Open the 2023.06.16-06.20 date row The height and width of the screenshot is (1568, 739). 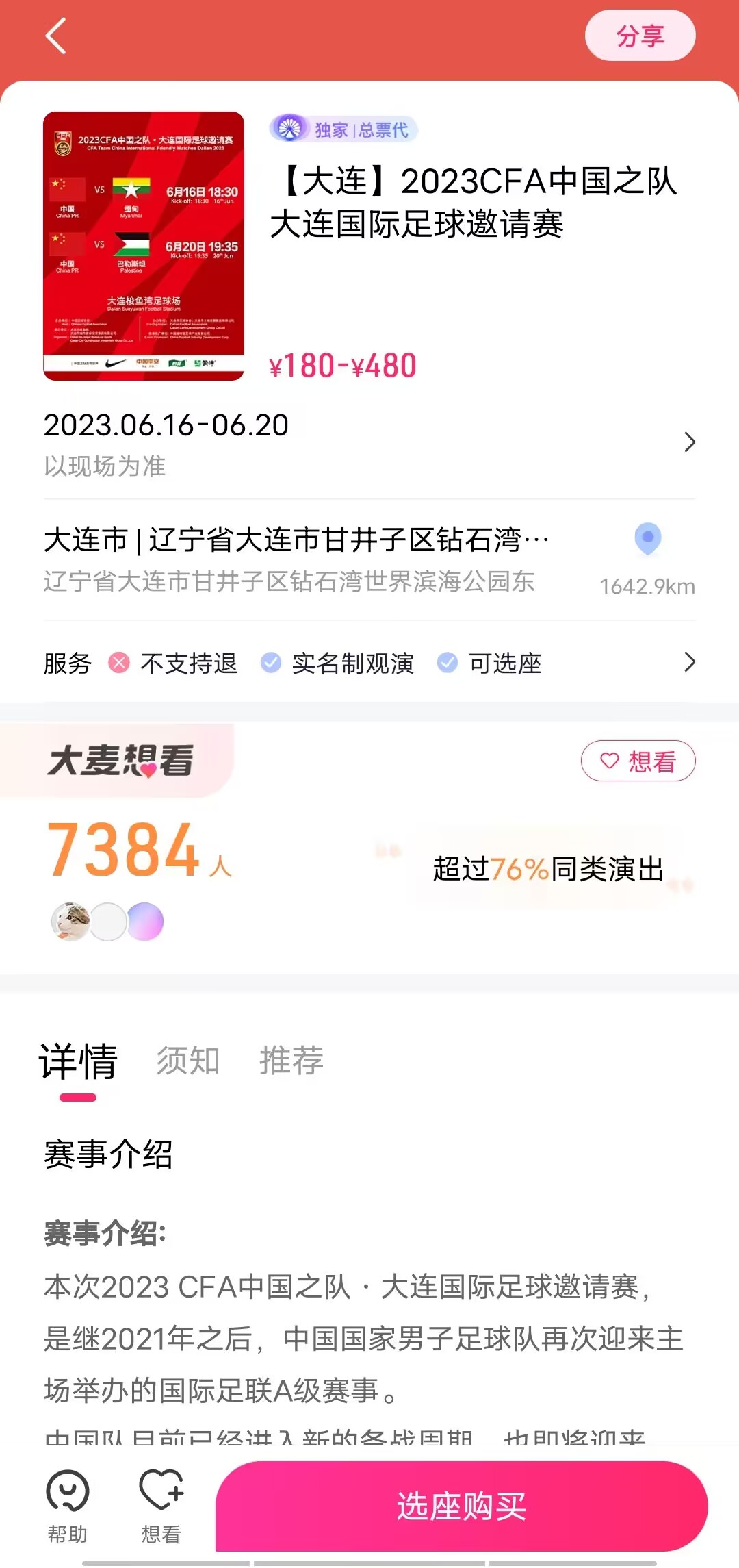pyautogui.click(x=369, y=443)
